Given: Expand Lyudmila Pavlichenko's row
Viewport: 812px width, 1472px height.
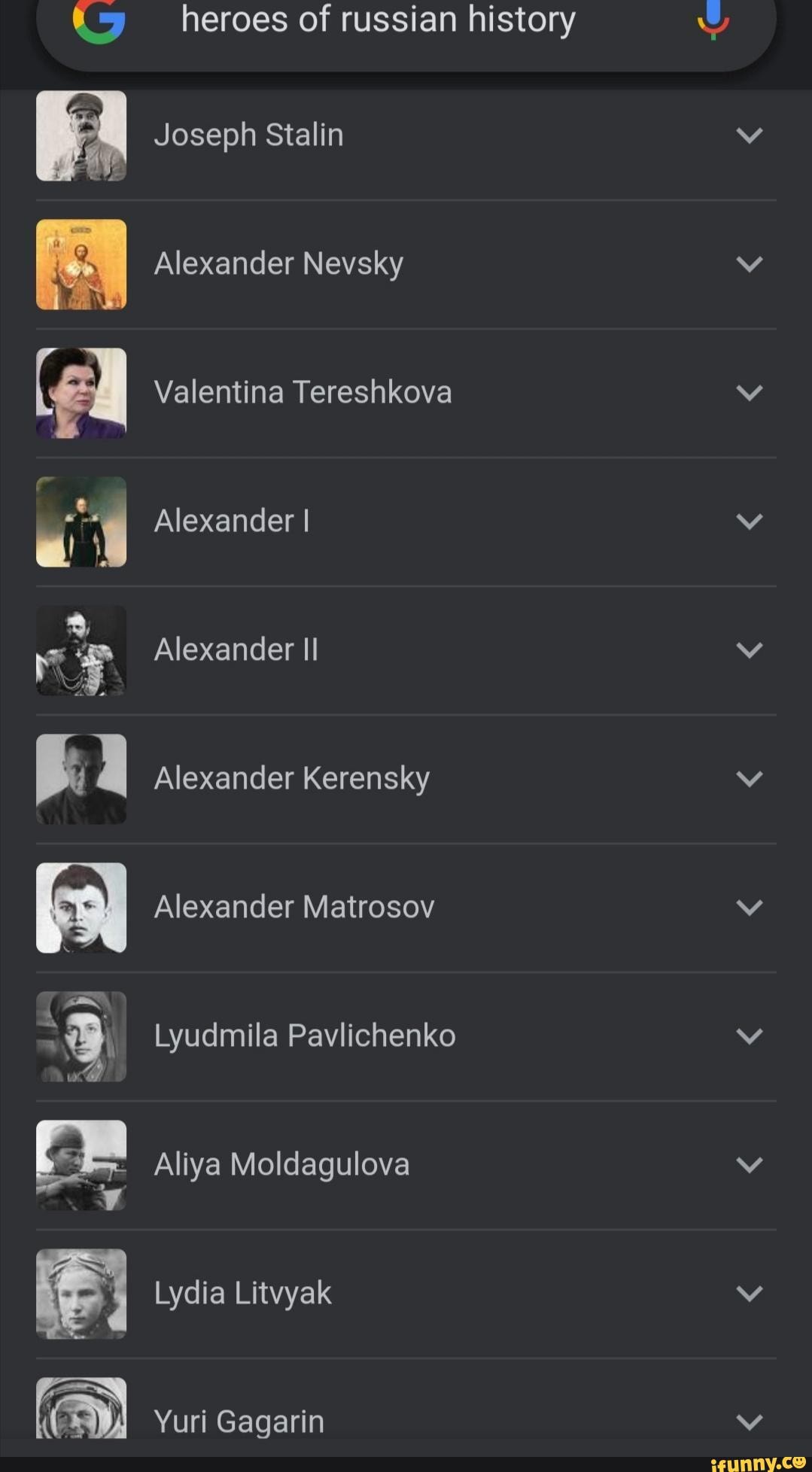Looking at the screenshot, I should tap(749, 1036).
